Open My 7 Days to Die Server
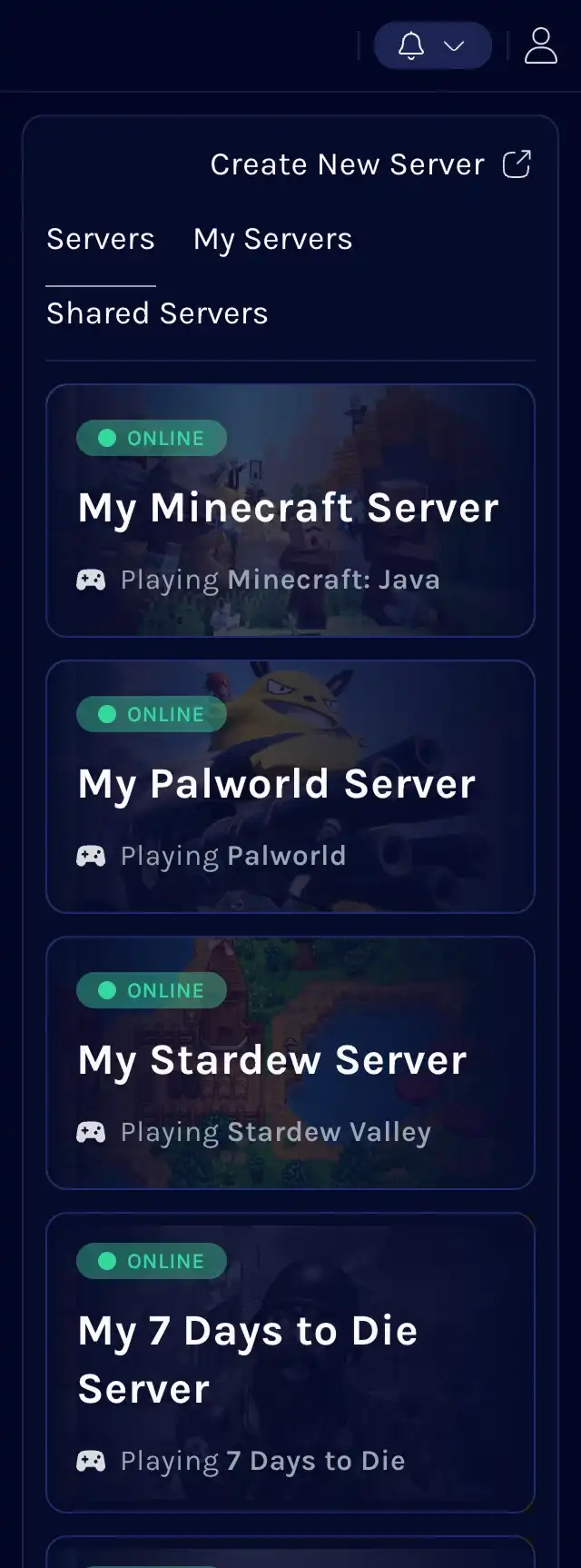 pyautogui.click(x=290, y=1361)
